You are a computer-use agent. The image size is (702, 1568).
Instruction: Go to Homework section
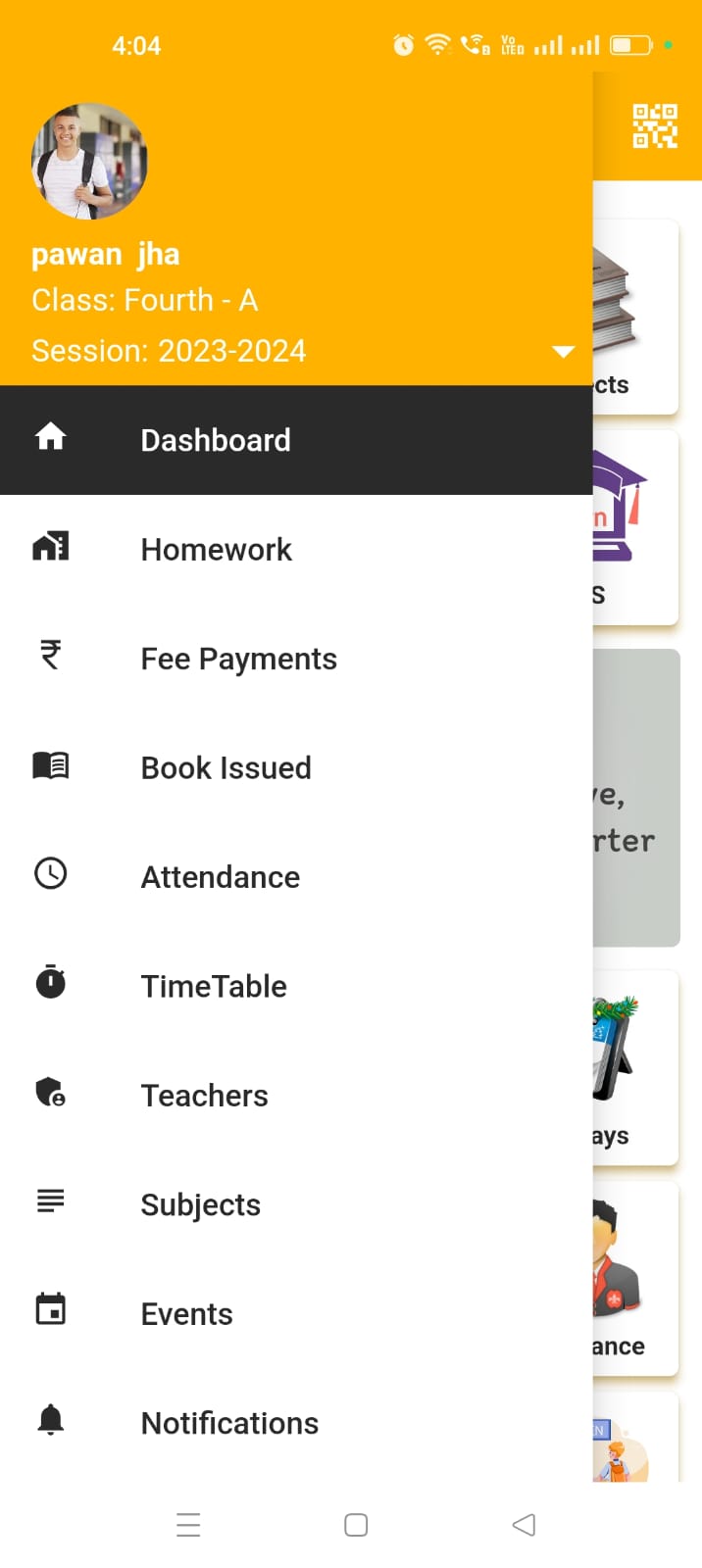point(216,550)
